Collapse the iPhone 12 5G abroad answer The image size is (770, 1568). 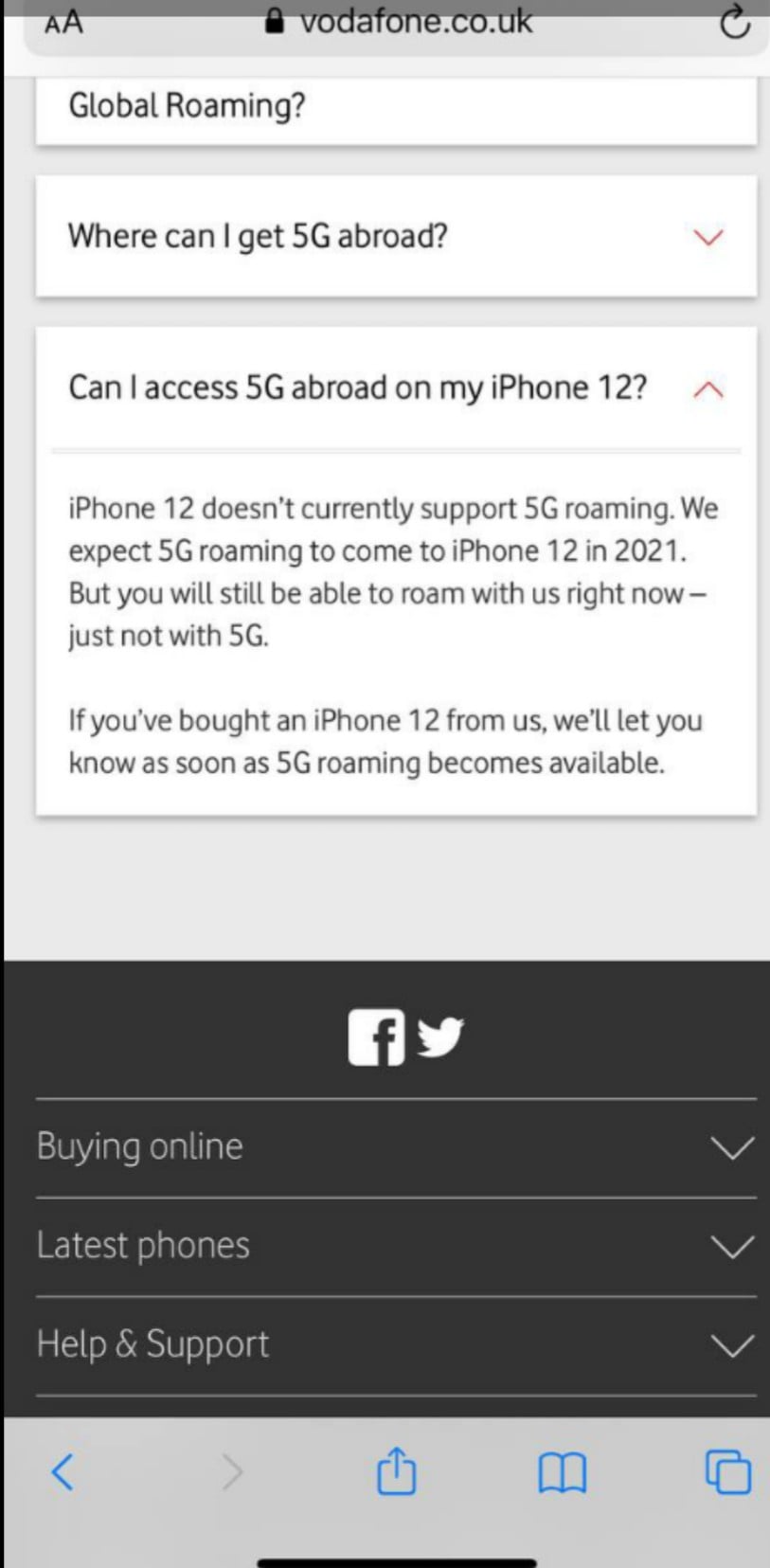pyautogui.click(x=397, y=388)
